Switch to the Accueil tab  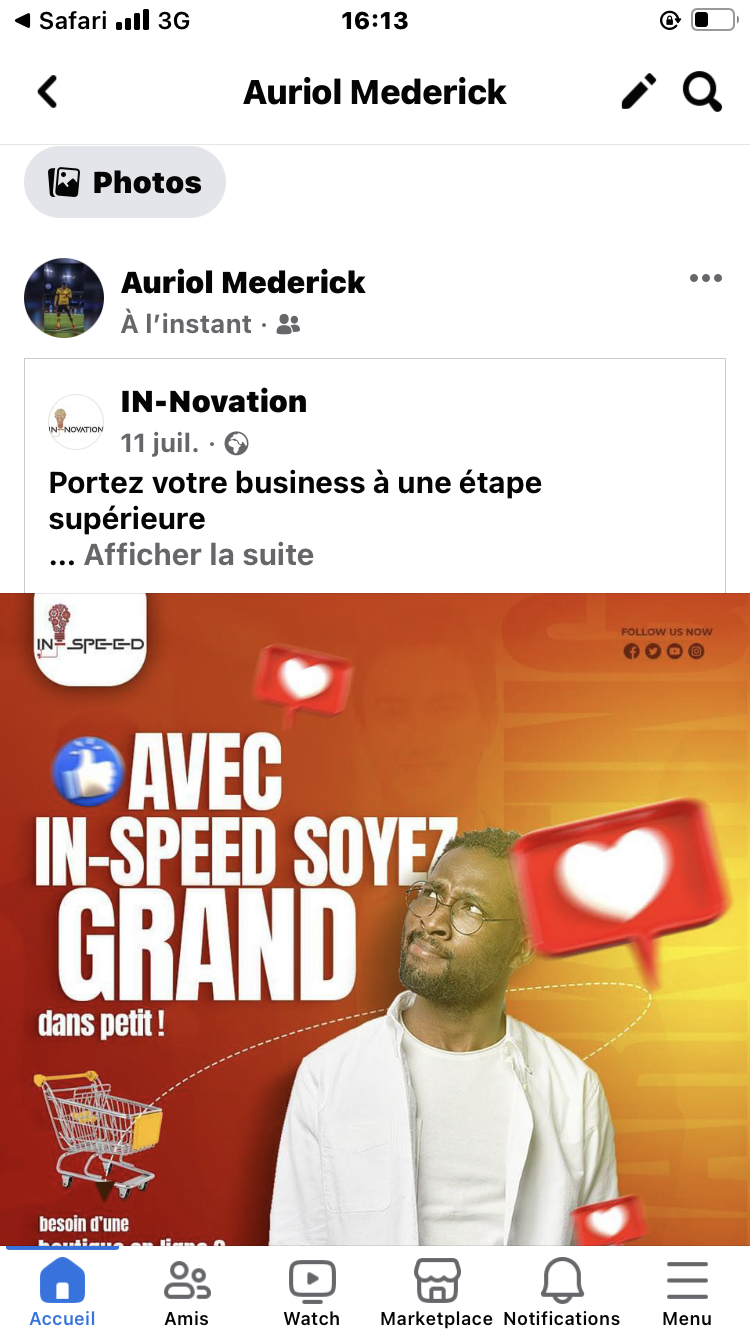(62, 1292)
